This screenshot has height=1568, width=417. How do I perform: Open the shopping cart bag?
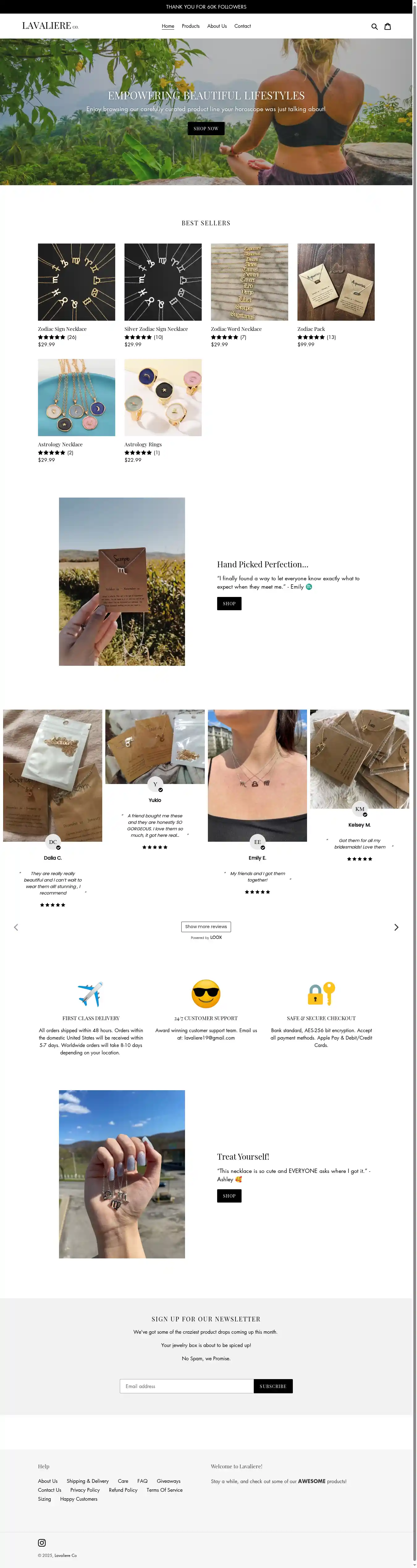387,26
